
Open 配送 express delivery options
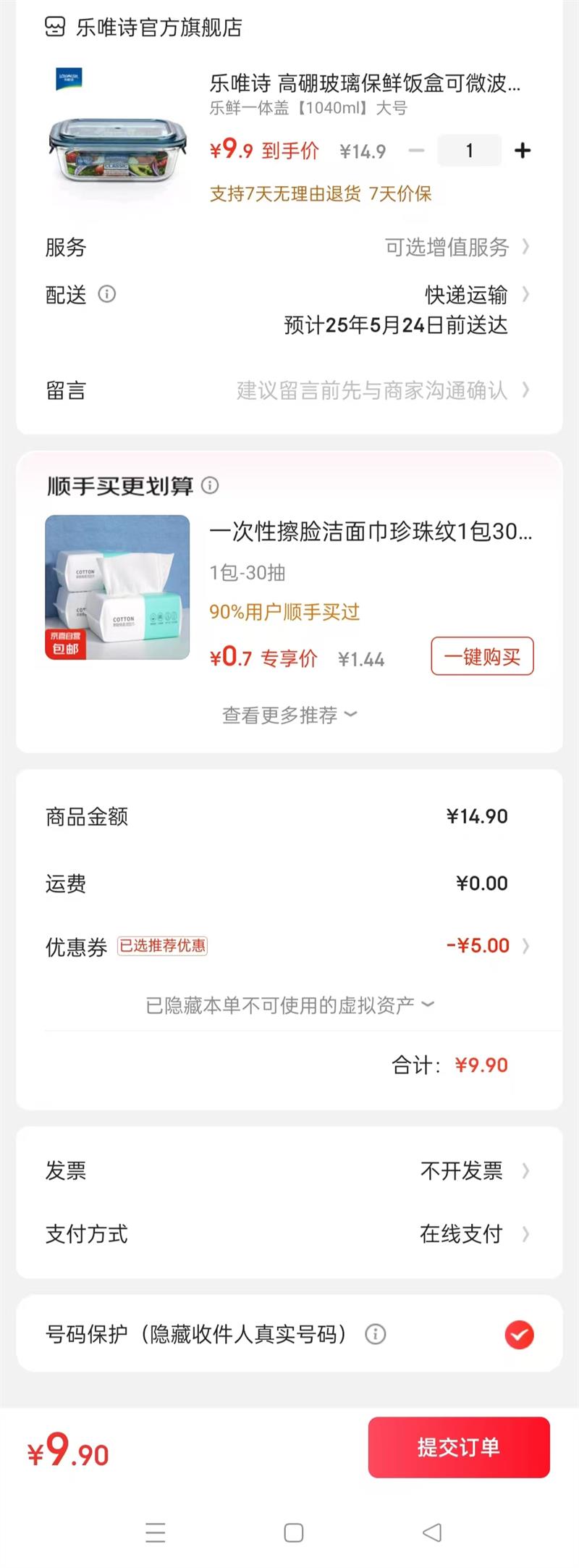(287, 309)
